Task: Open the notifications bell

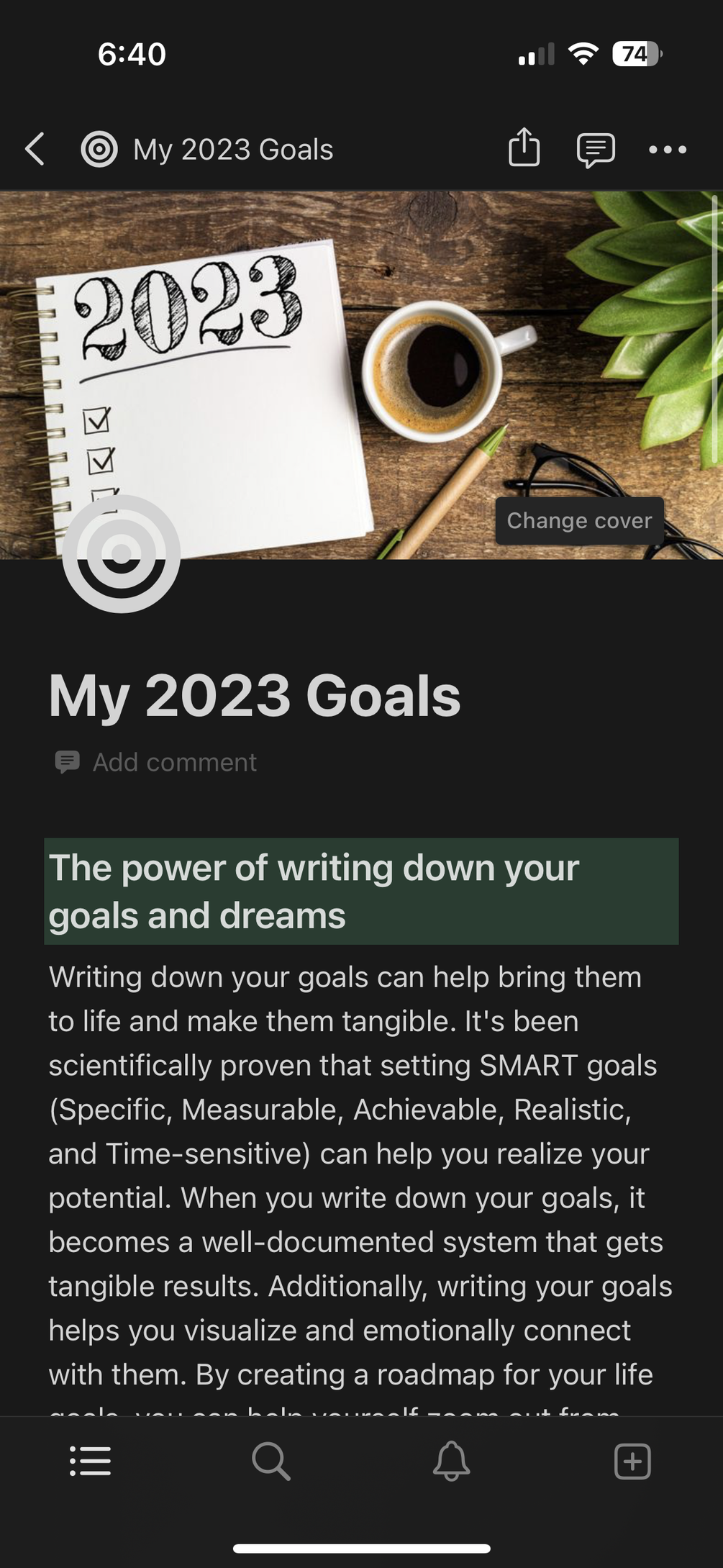Action: coord(451,1461)
